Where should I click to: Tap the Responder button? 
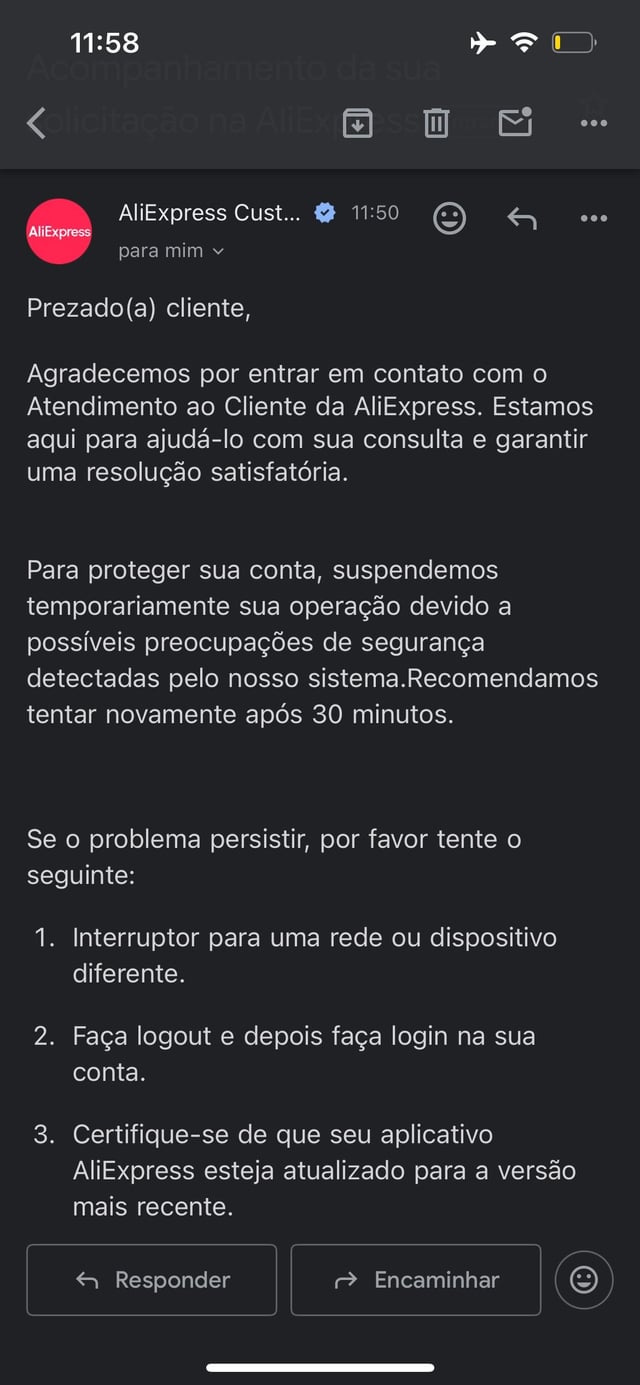point(152,1279)
